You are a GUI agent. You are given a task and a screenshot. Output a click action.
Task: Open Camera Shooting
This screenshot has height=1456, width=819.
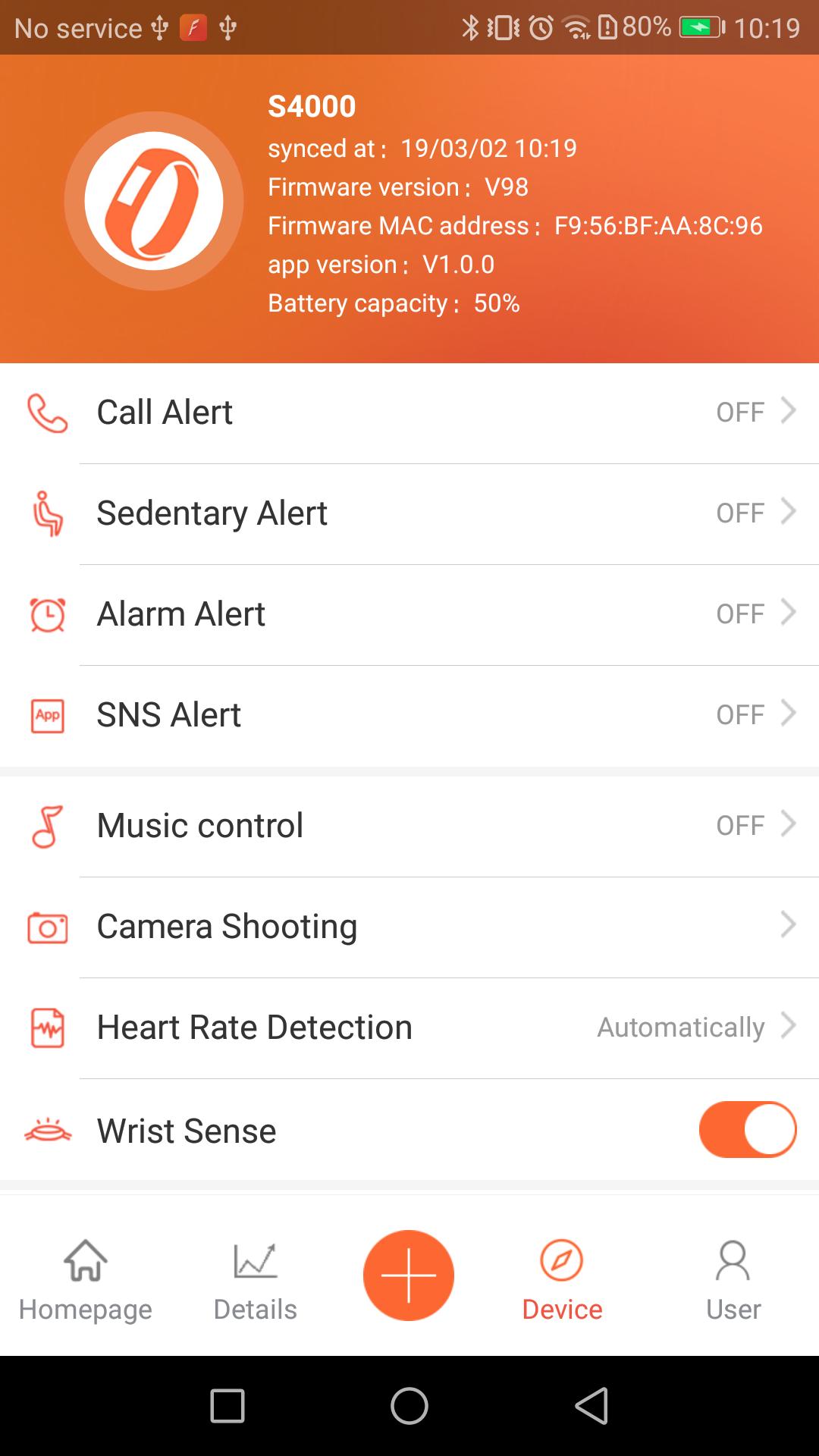point(409,927)
